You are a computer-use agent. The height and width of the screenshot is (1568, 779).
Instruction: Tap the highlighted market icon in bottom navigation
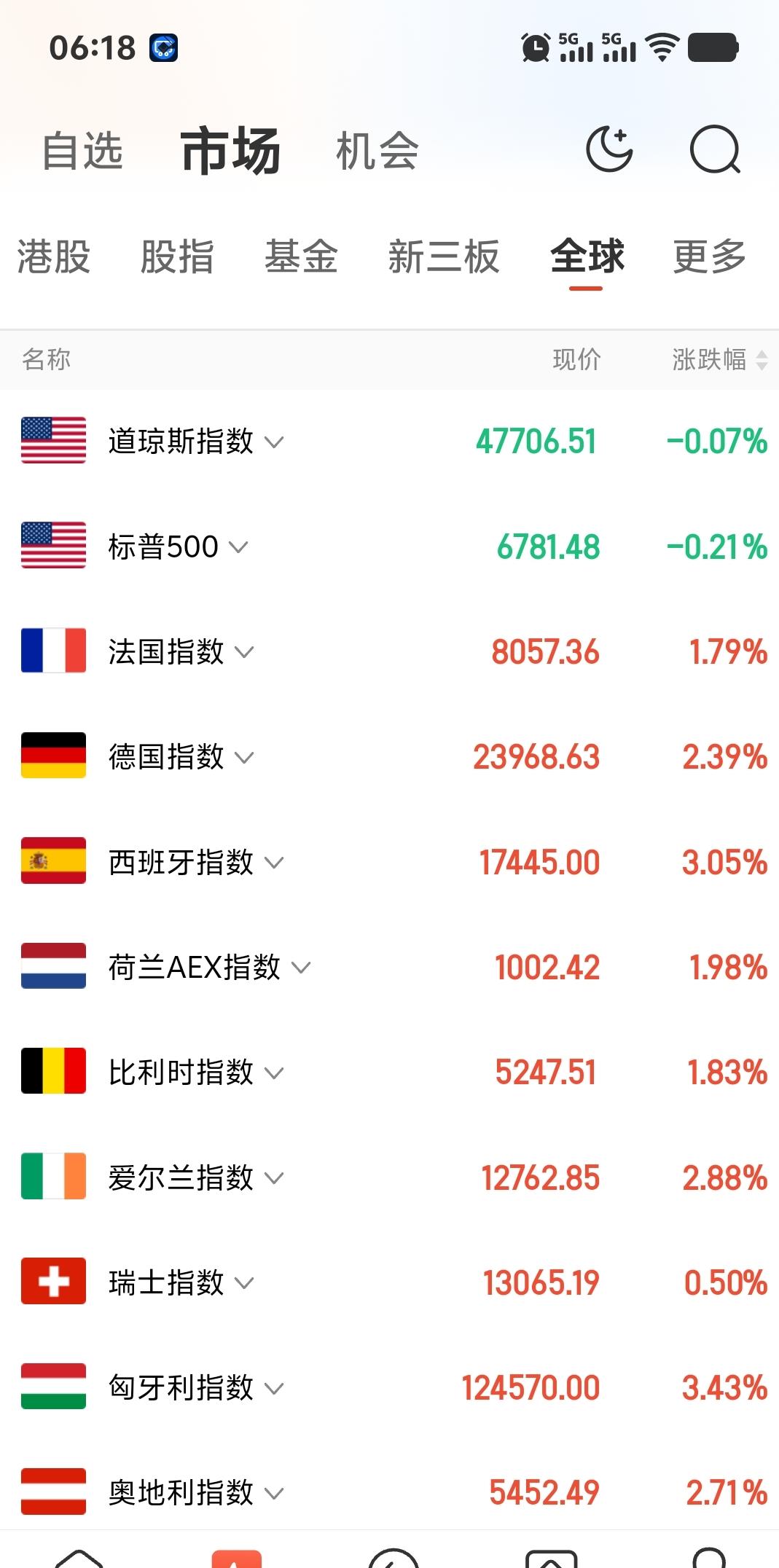coord(235,1559)
